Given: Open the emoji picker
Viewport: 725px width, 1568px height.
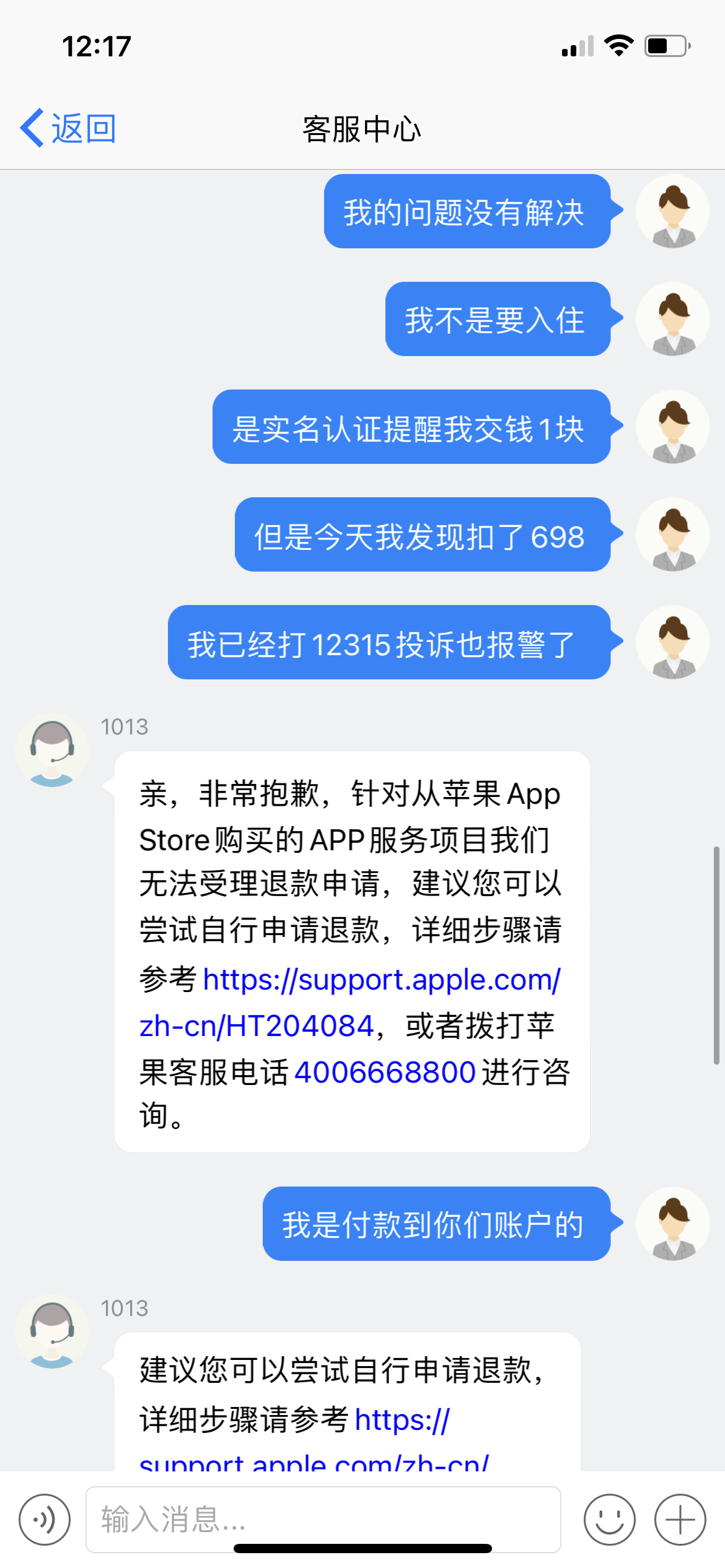Looking at the screenshot, I should (x=609, y=1519).
